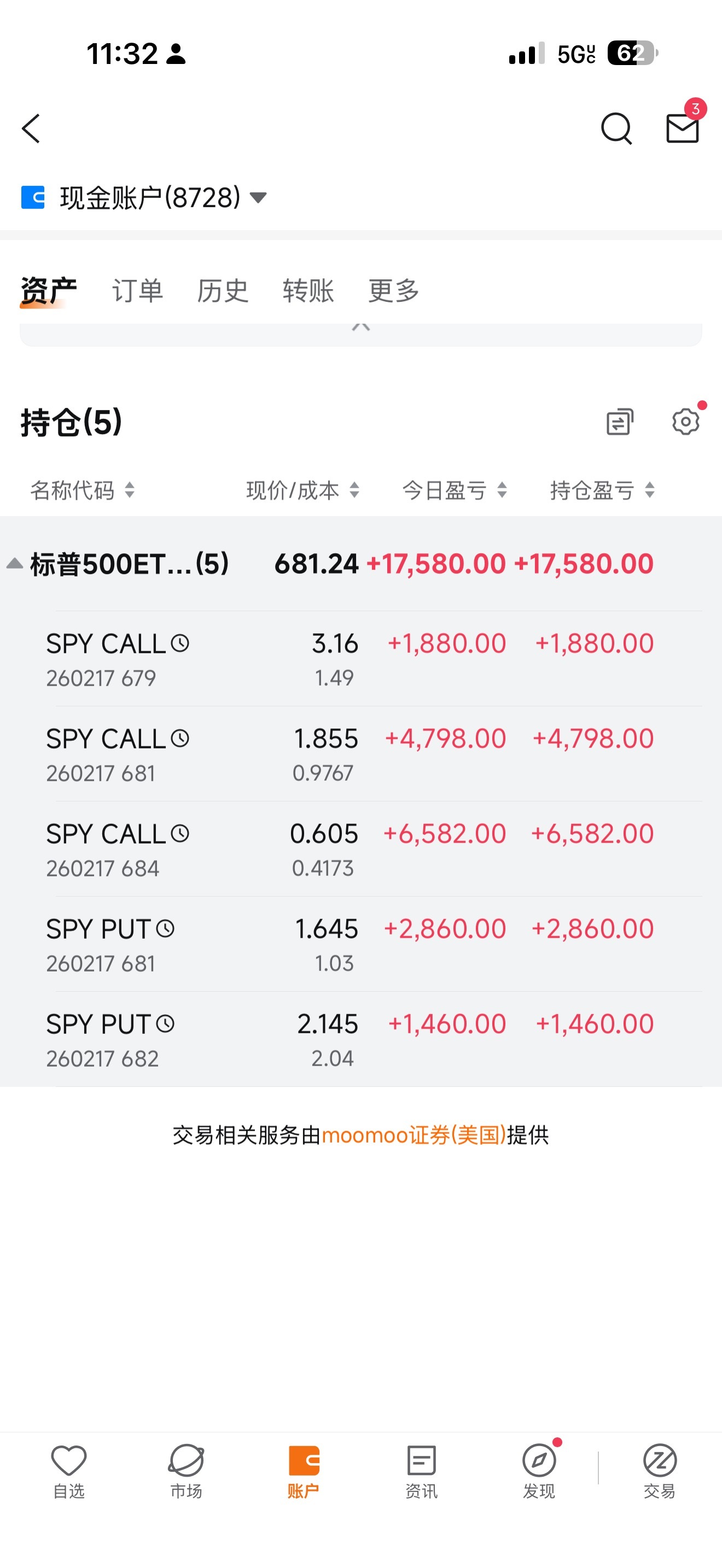Switch to the 订单 tab
The width and height of the screenshot is (722, 1568).
[138, 290]
